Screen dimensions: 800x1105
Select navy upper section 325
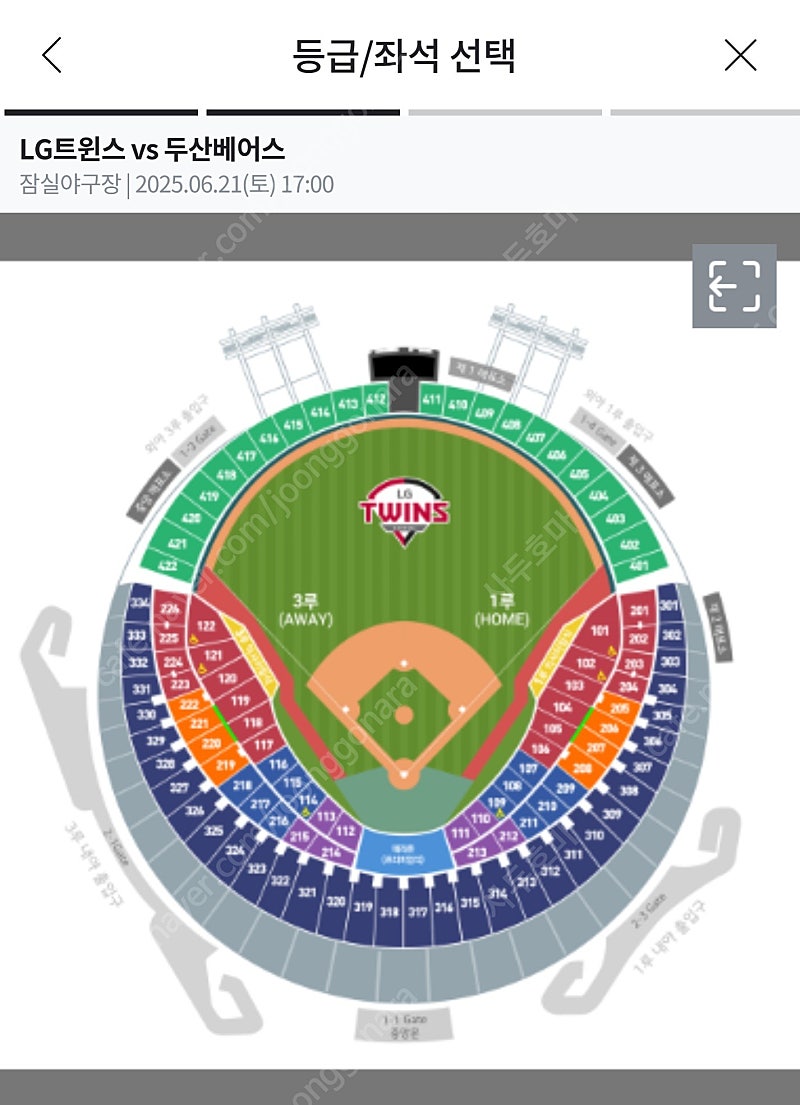[x=214, y=831]
